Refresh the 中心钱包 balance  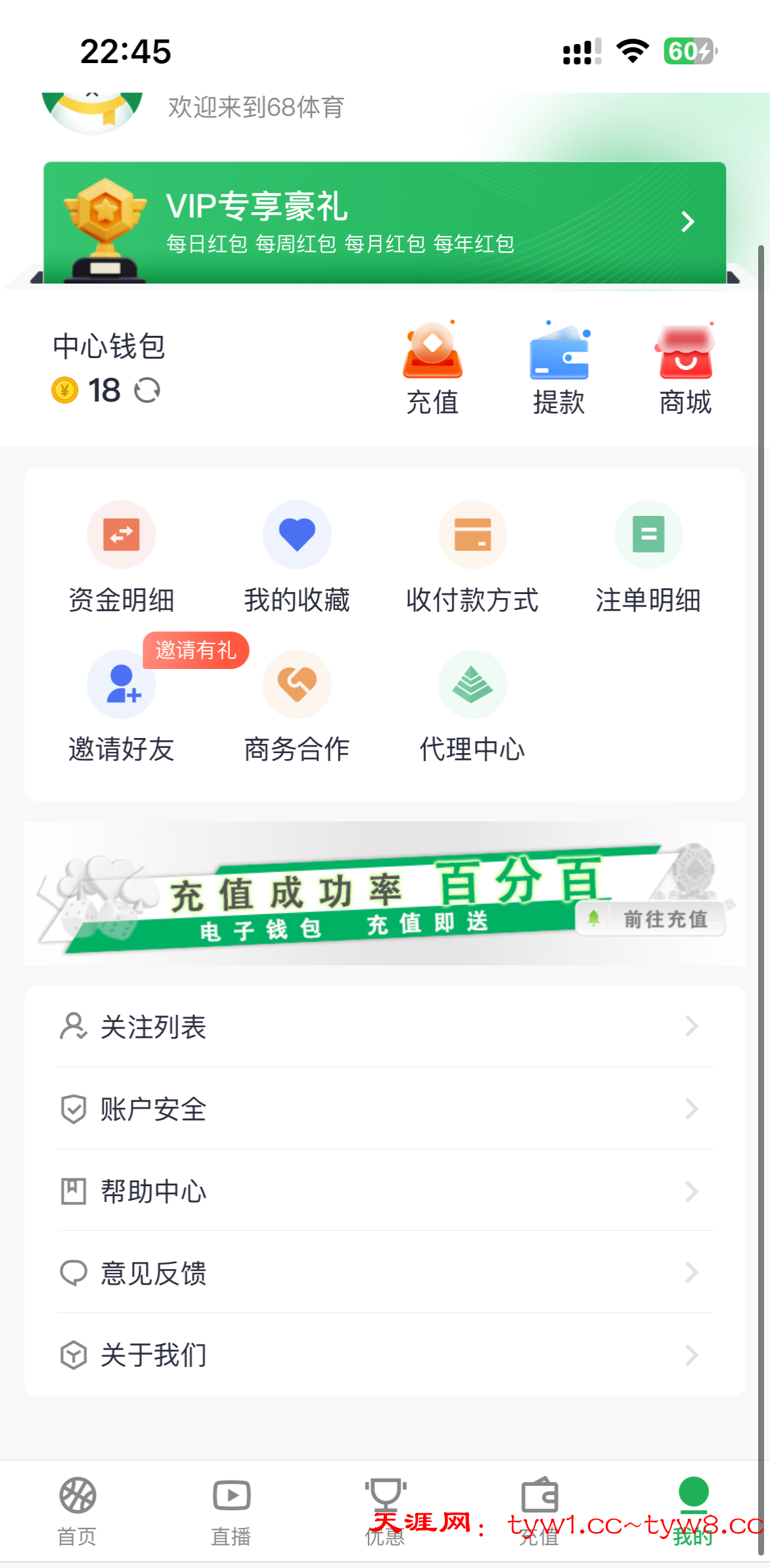pos(147,390)
